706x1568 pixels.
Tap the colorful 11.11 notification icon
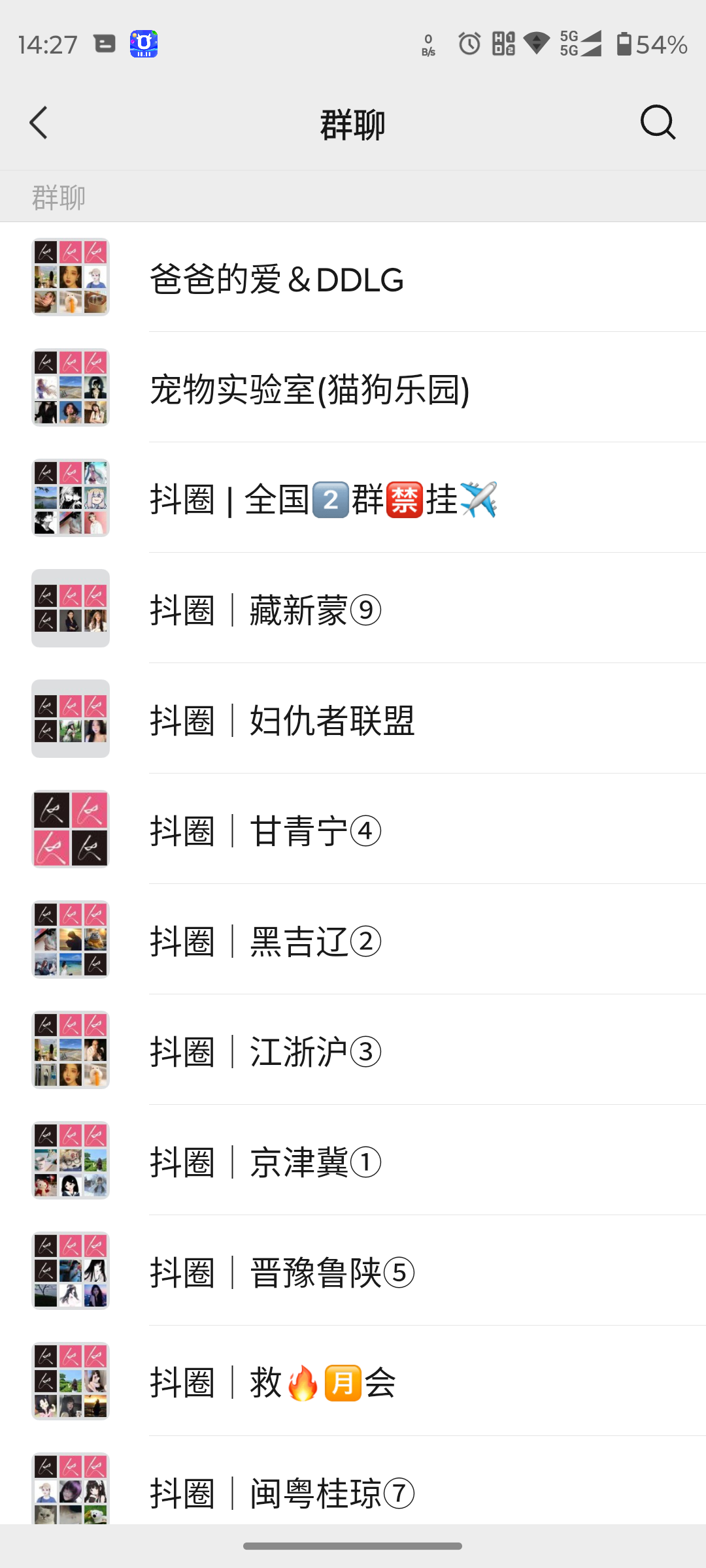(x=144, y=43)
